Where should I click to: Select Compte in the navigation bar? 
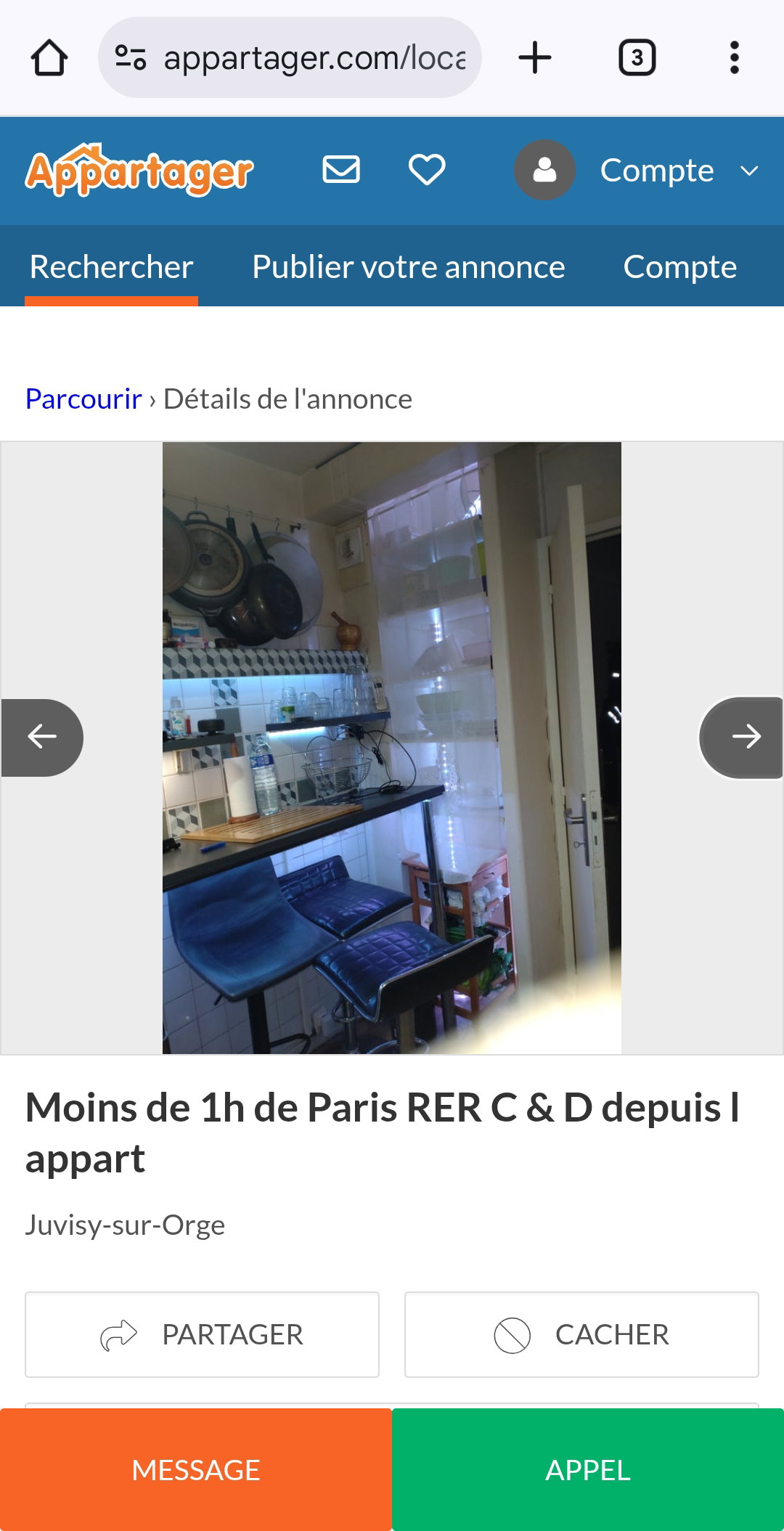tap(681, 267)
